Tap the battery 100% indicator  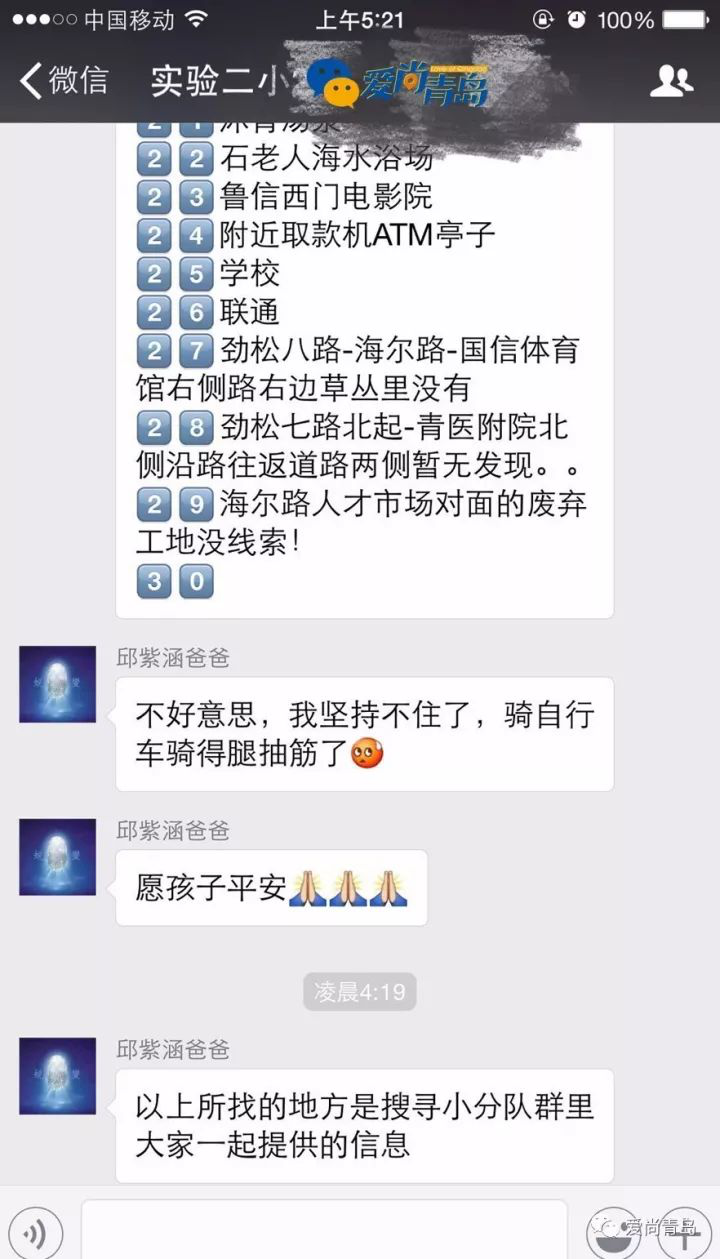pyautogui.click(x=650, y=18)
